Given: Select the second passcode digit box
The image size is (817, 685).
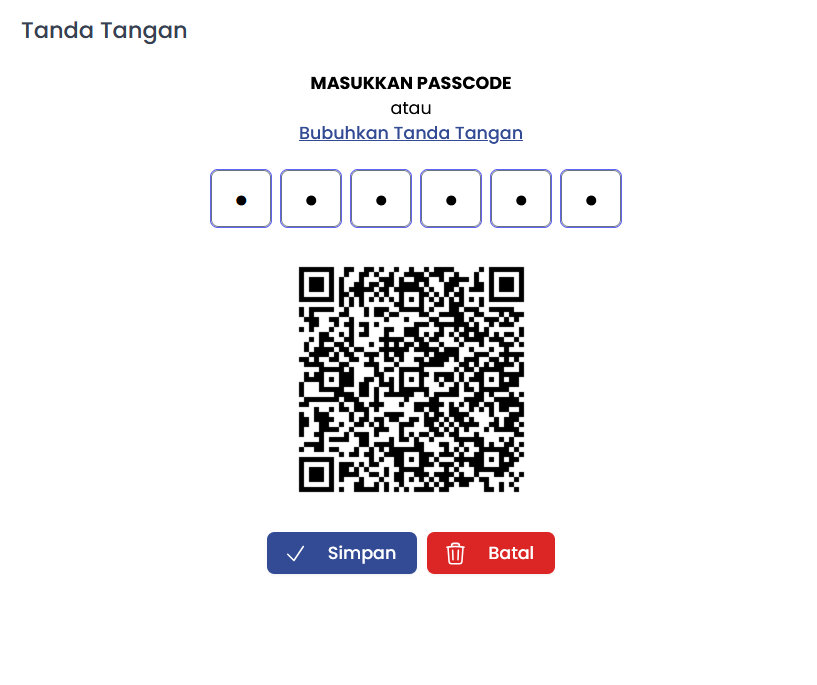Looking at the screenshot, I should [x=311, y=199].
